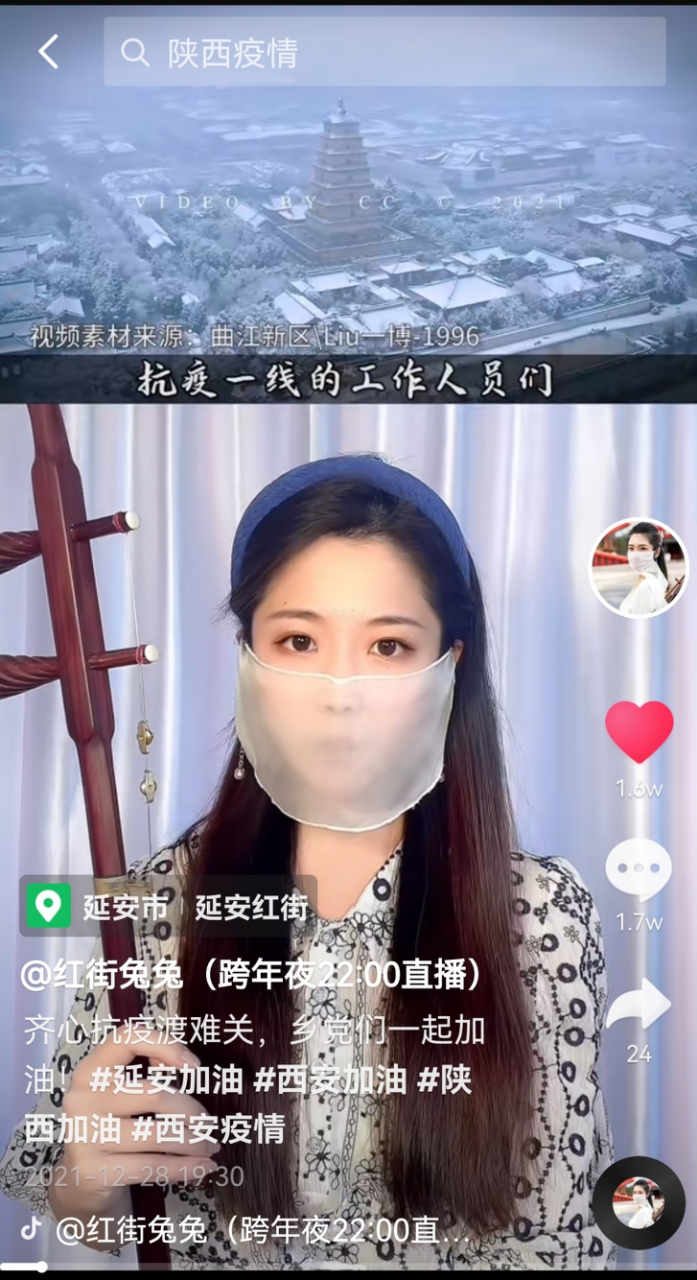Tap the red heart like icon

click(x=639, y=732)
